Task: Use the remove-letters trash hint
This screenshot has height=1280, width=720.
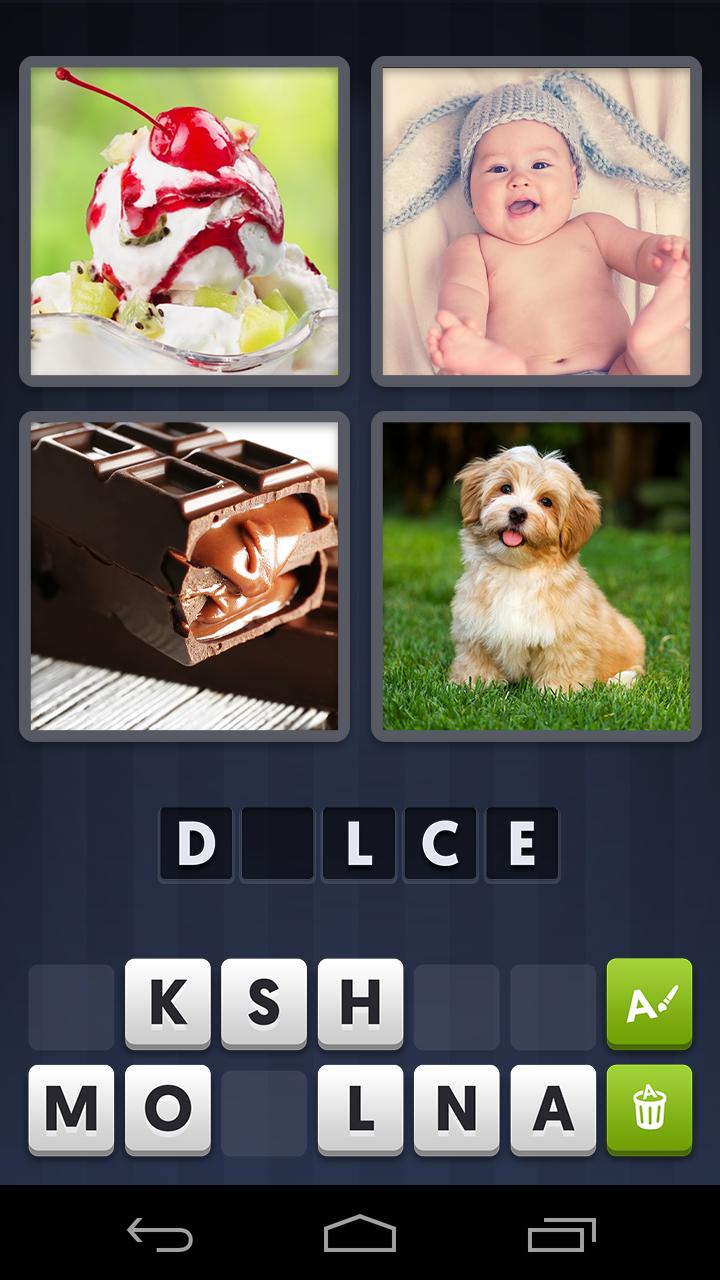Action: (649, 1109)
